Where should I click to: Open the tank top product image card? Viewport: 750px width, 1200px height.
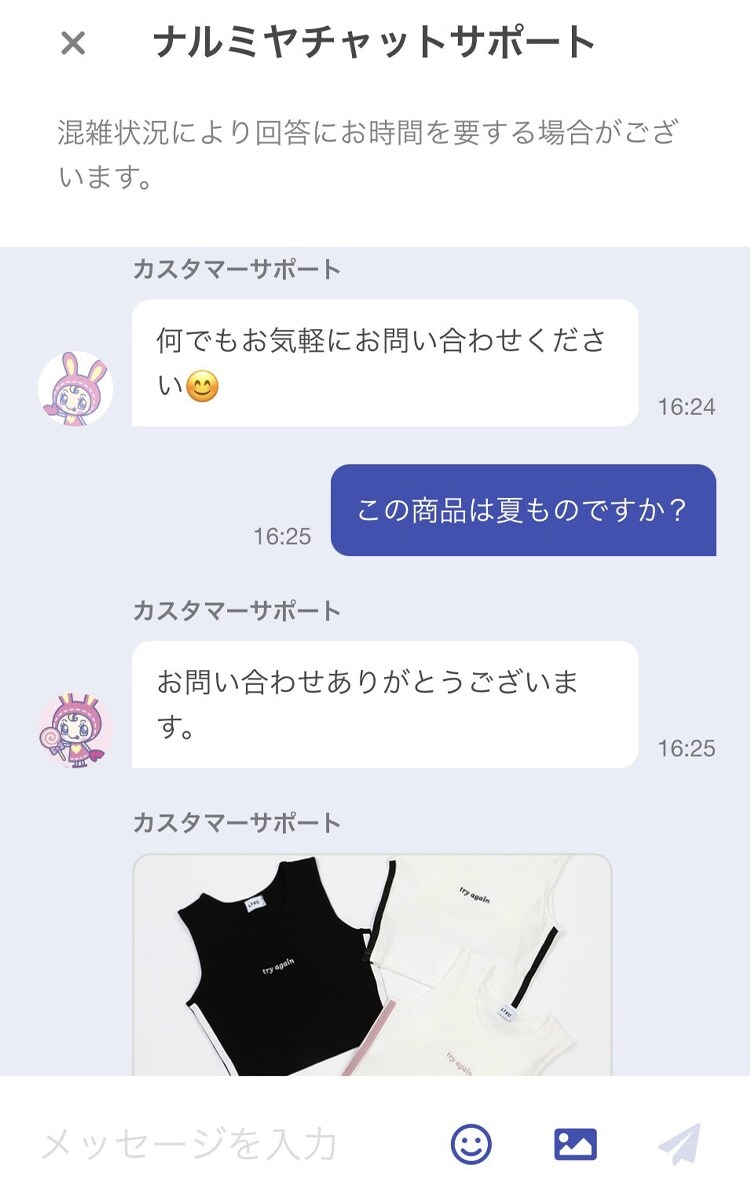click(x=372, y=965)
